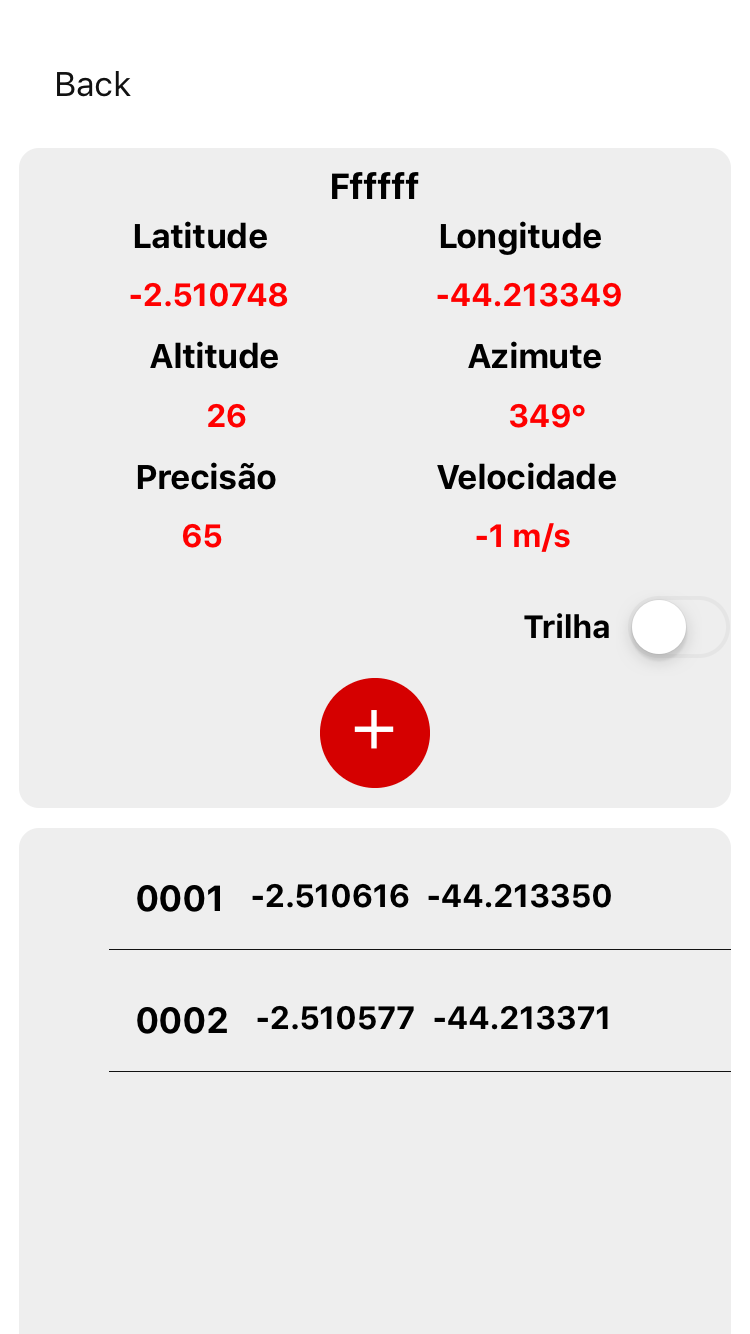Go back using the Back button
Image resolution: width=750 pixels, height=1334 pixels.
pos(93,85)
